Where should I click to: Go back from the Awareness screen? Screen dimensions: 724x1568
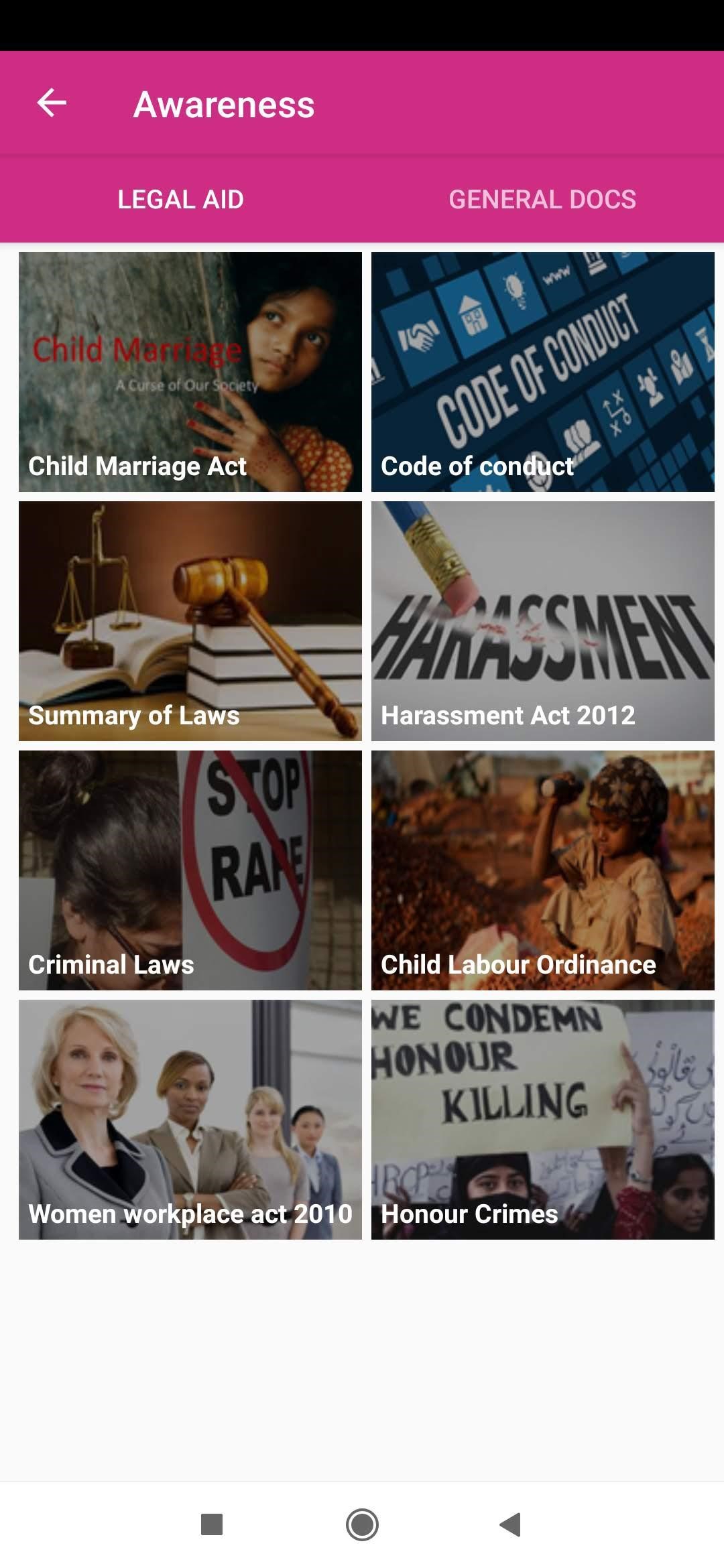click(x=52, y=103)
